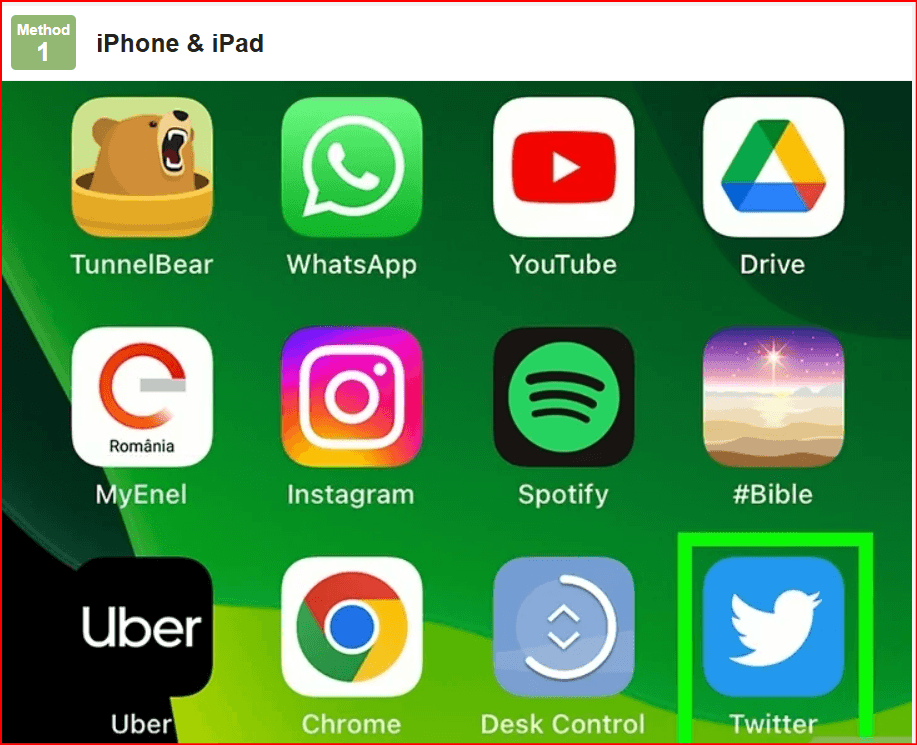This screenshot has width=917, height=745.
Task: Launch the Uber app
Action: [142, 627]
